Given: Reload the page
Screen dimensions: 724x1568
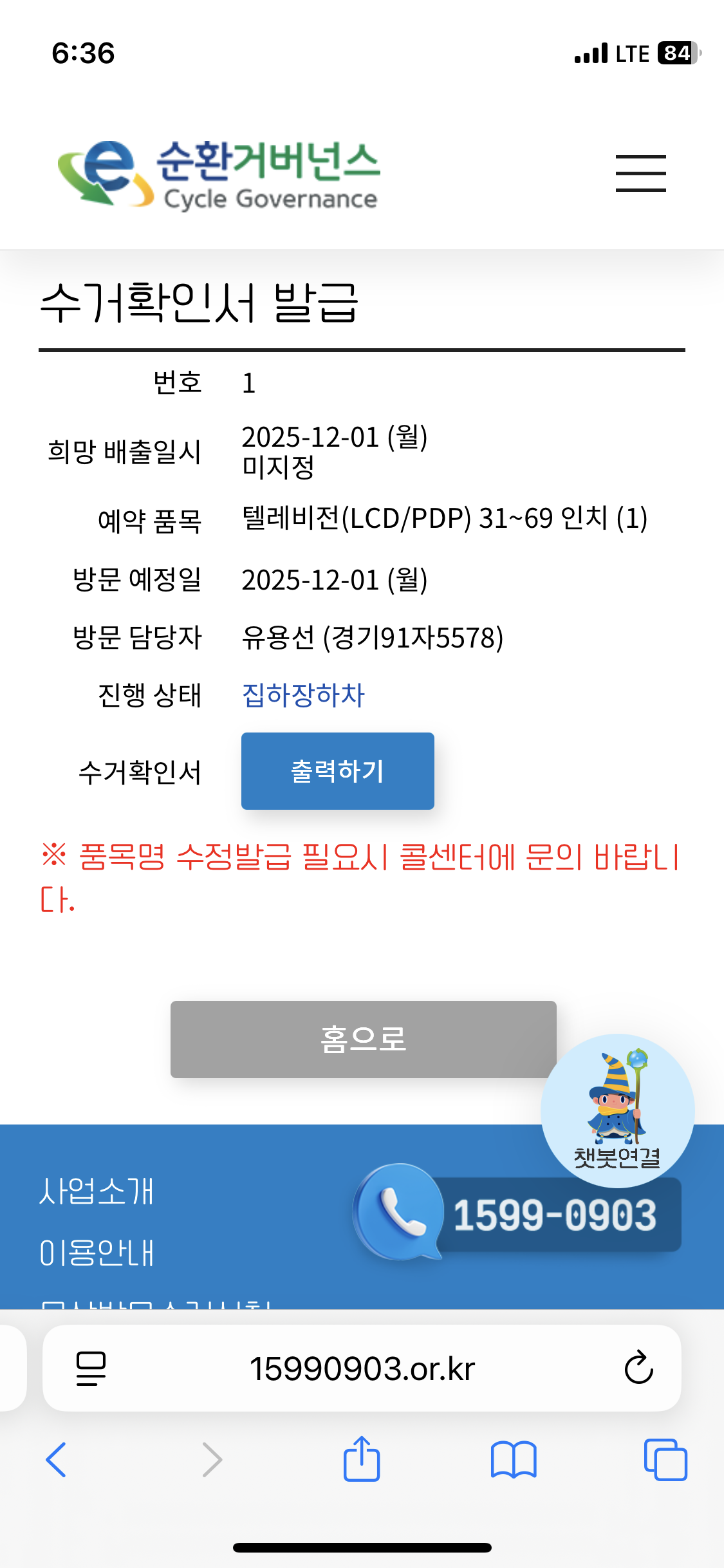Looking at the screenshot, I should pyautogui.click(x=638, y=1368).
